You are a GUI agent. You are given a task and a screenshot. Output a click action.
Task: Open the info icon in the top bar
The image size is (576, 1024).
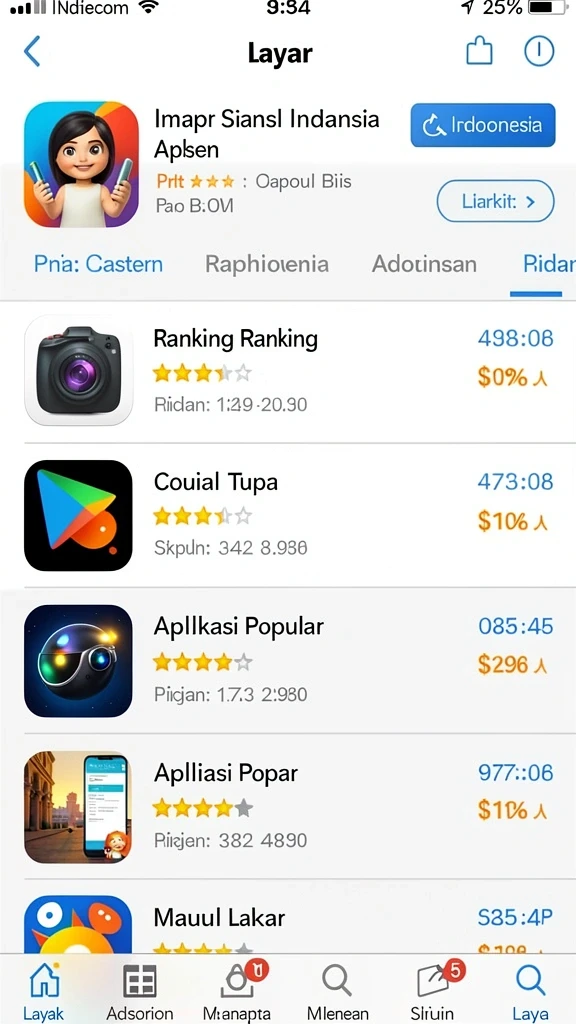tap(539, 51)
